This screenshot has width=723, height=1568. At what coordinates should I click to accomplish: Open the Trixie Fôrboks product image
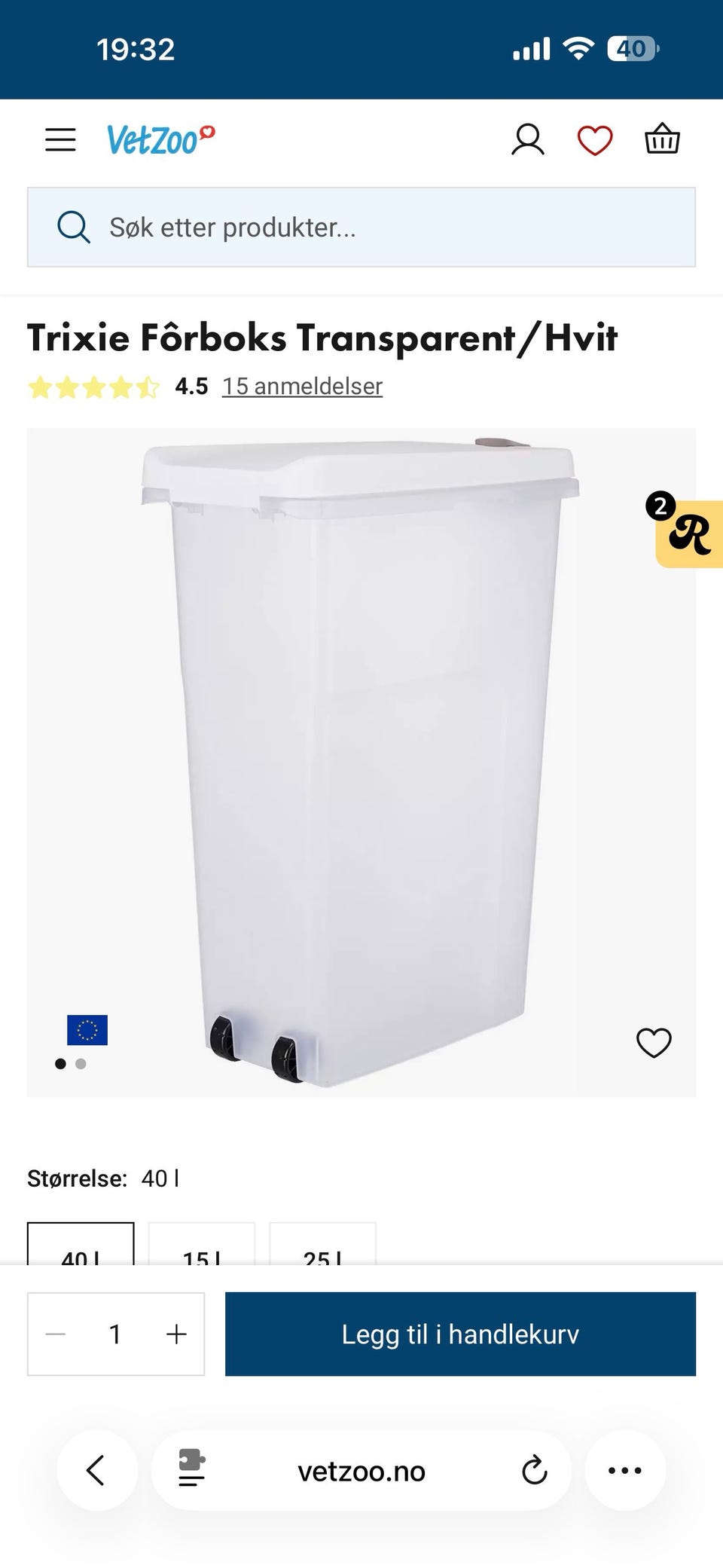361,762
